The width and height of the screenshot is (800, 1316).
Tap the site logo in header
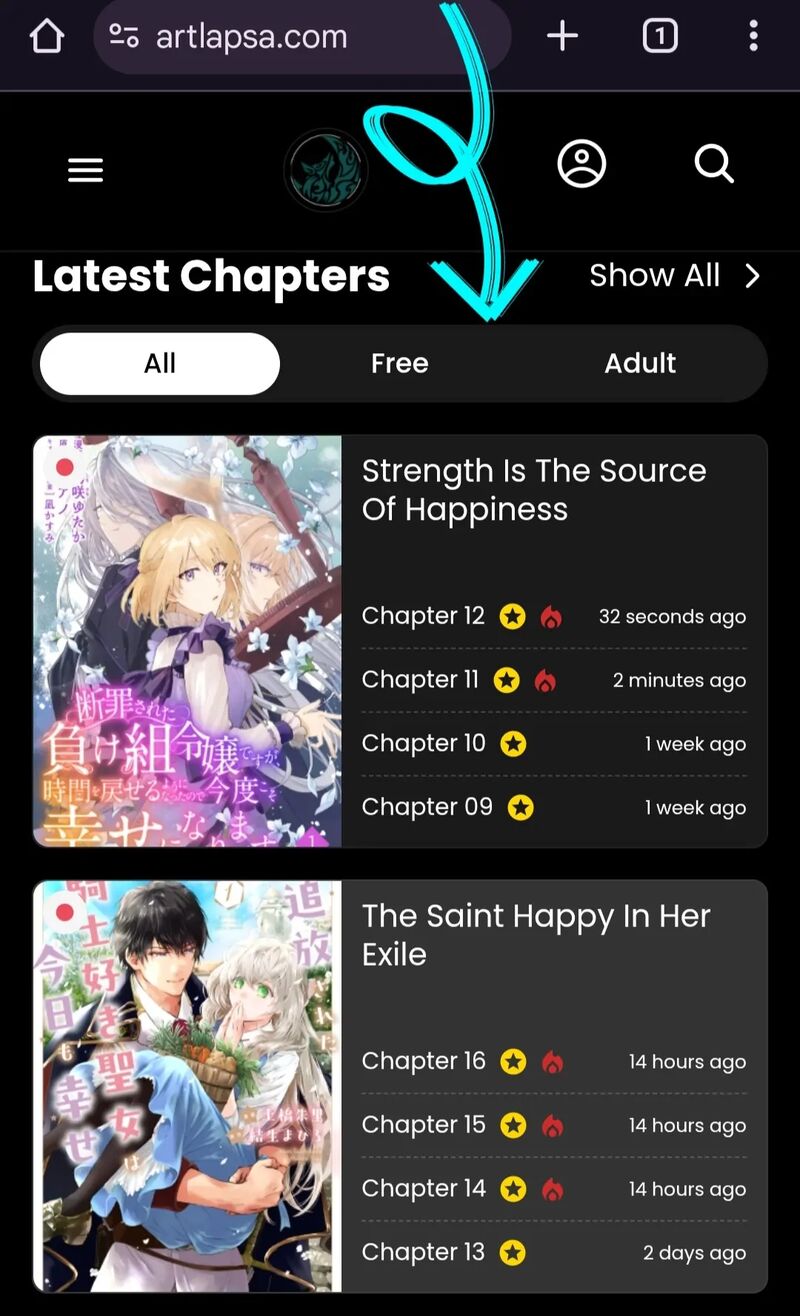[x=326, y=170]
